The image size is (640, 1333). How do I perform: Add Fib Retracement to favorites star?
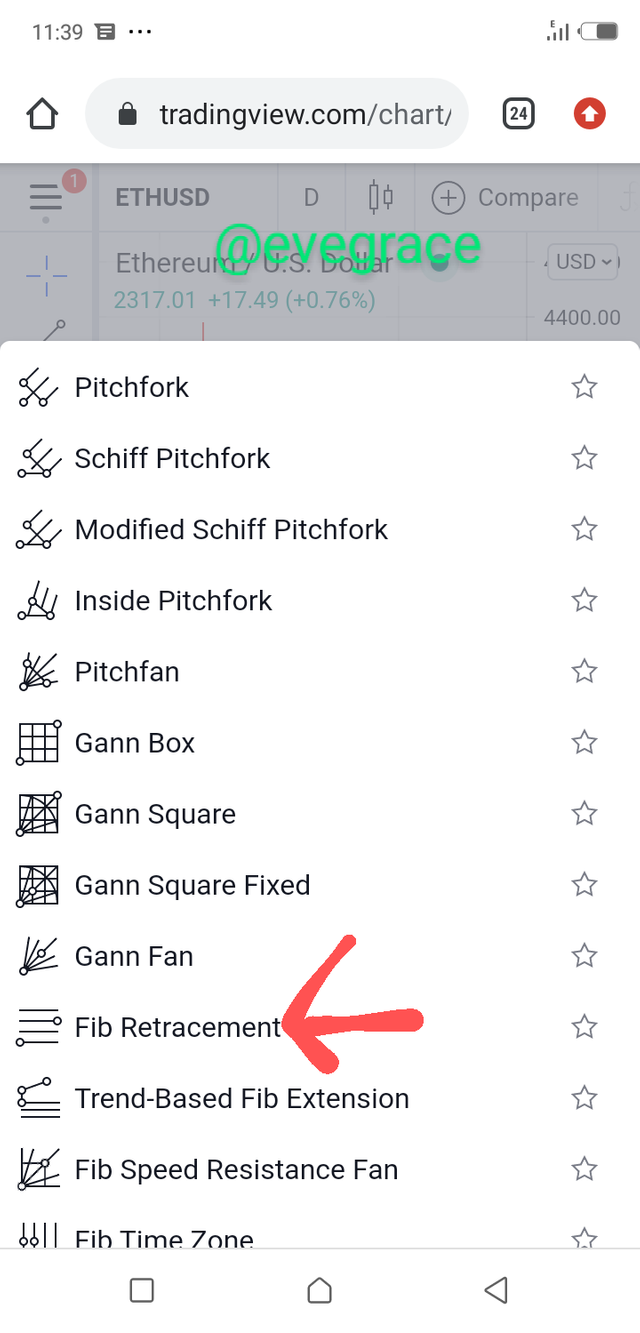(584, 1027)
